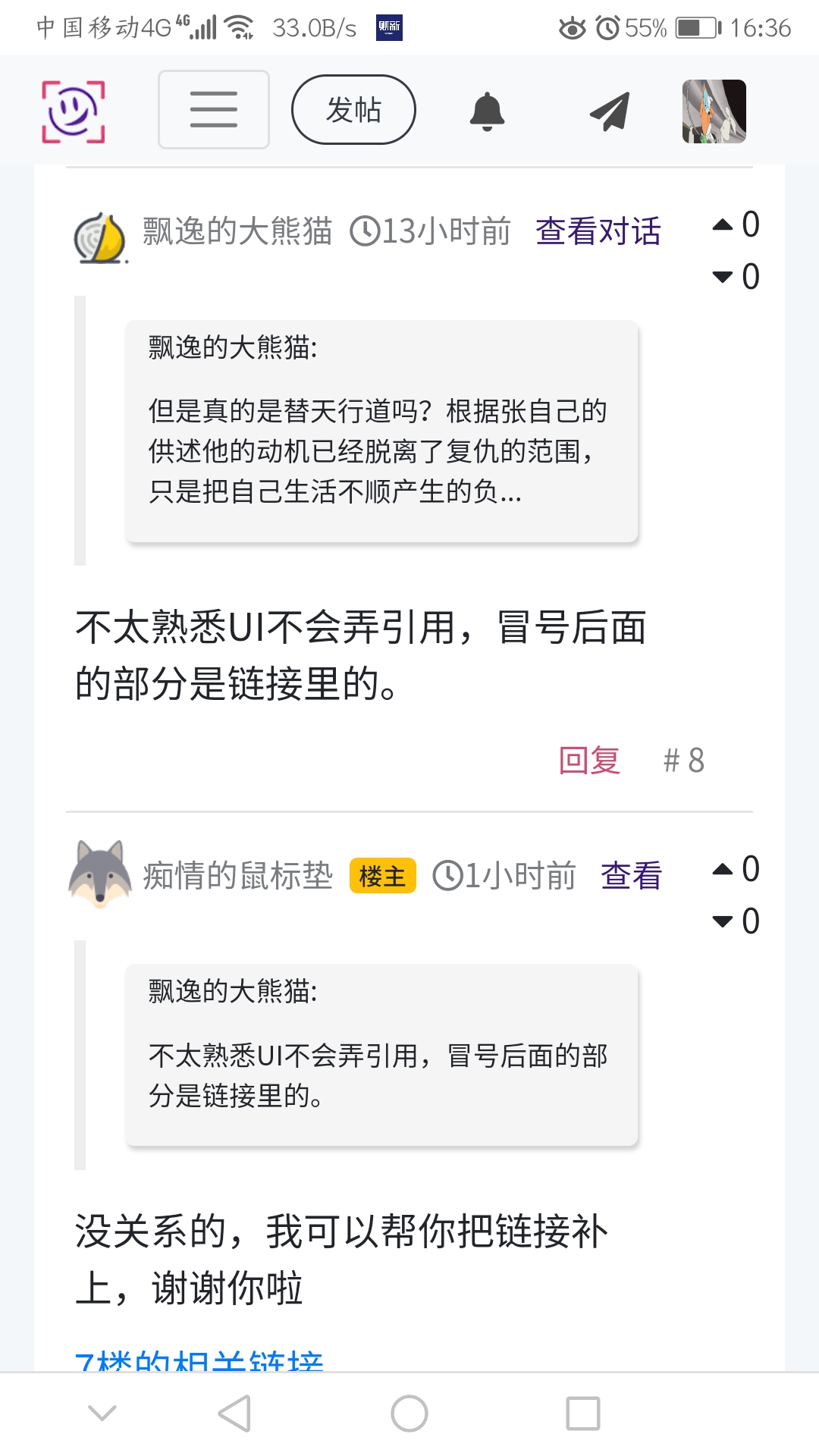Downvote 痴情的鼠标垫's reply
This screenshot has height=1456, width=819.
click(x=723, y=921)
